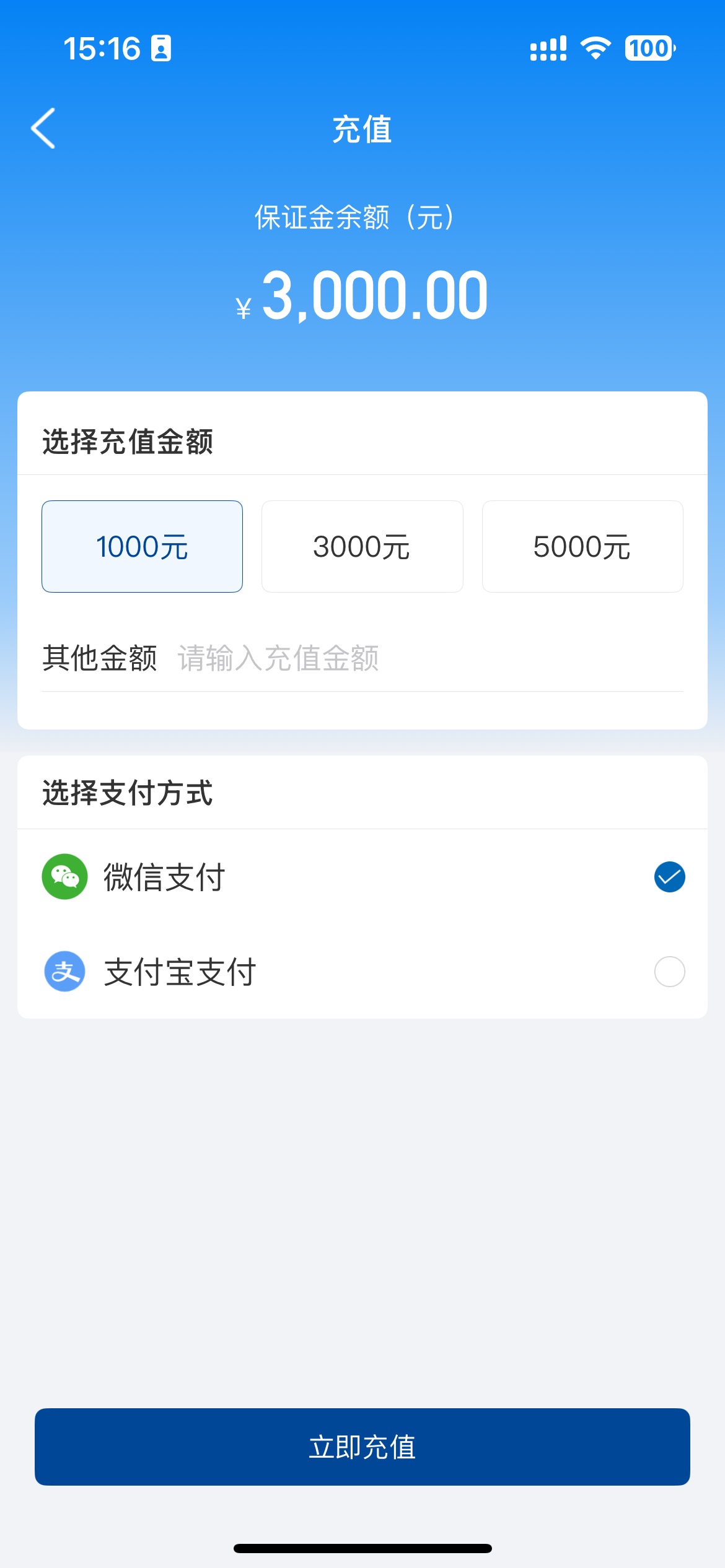Tap the 立即充值 button
Viewport: 725px width, 1568px height.
pyautogui.click(x=362, y=1447)
